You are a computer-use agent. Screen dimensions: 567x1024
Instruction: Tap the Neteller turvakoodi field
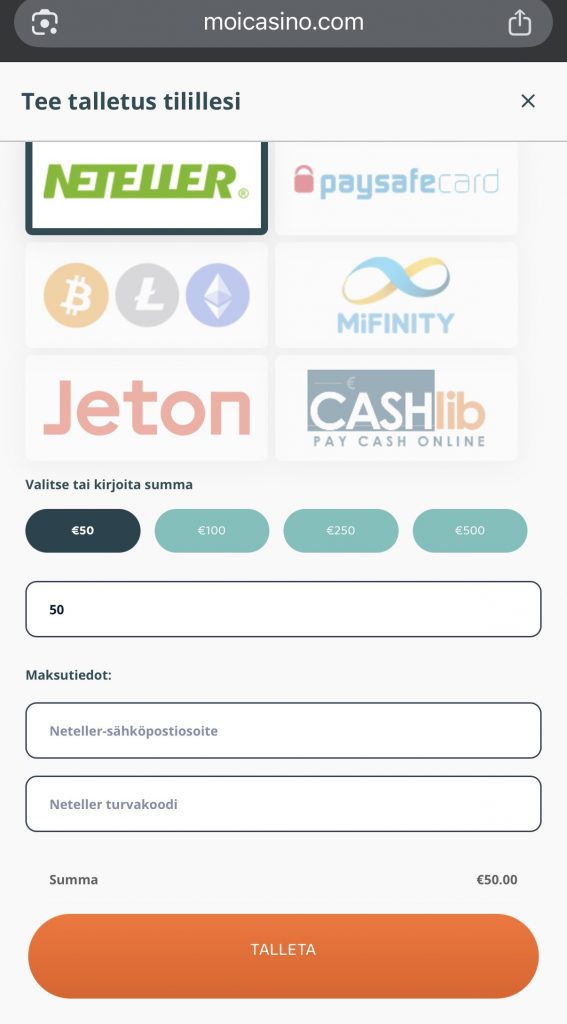[284, 804]
